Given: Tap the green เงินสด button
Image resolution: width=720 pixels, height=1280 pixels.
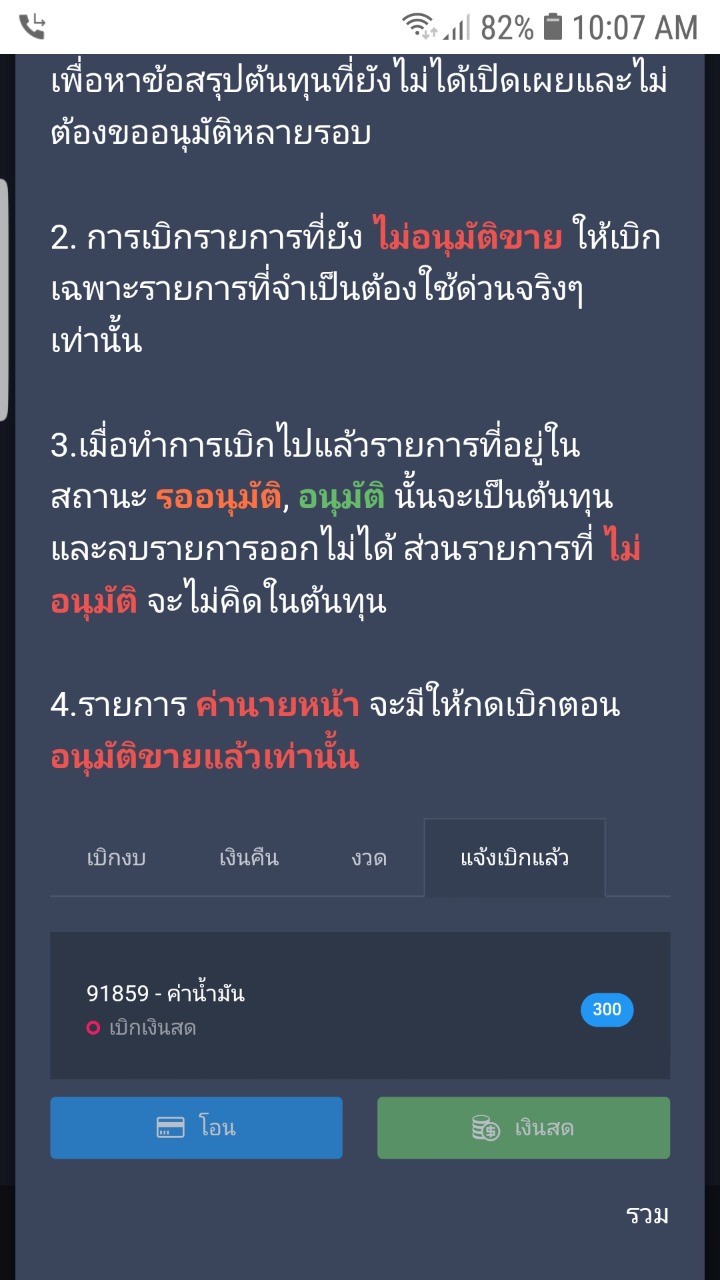Looking at the screenshot, I should (x=523, y=1128).
